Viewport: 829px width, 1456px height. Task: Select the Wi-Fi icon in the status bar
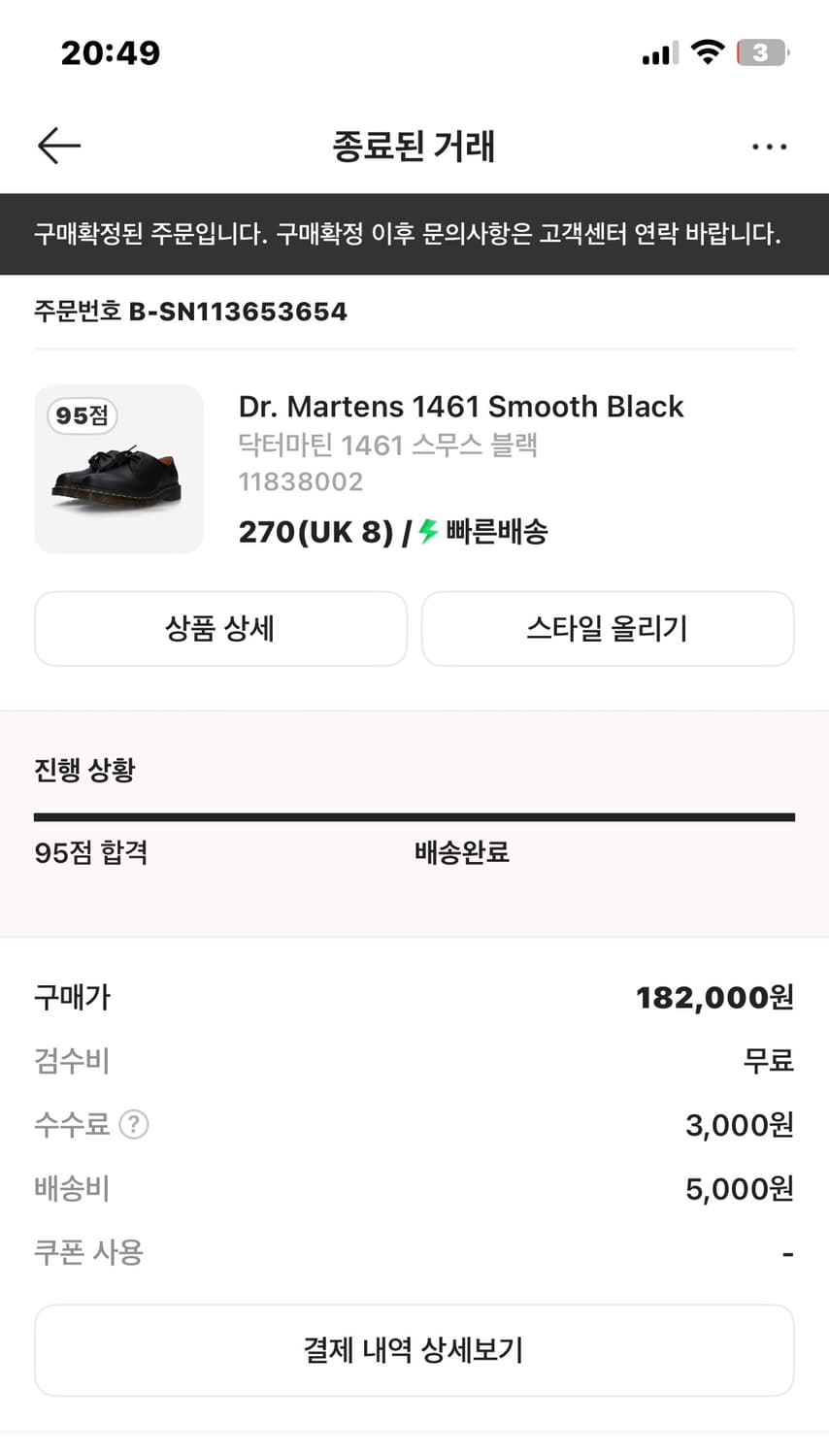coord(708,53)
